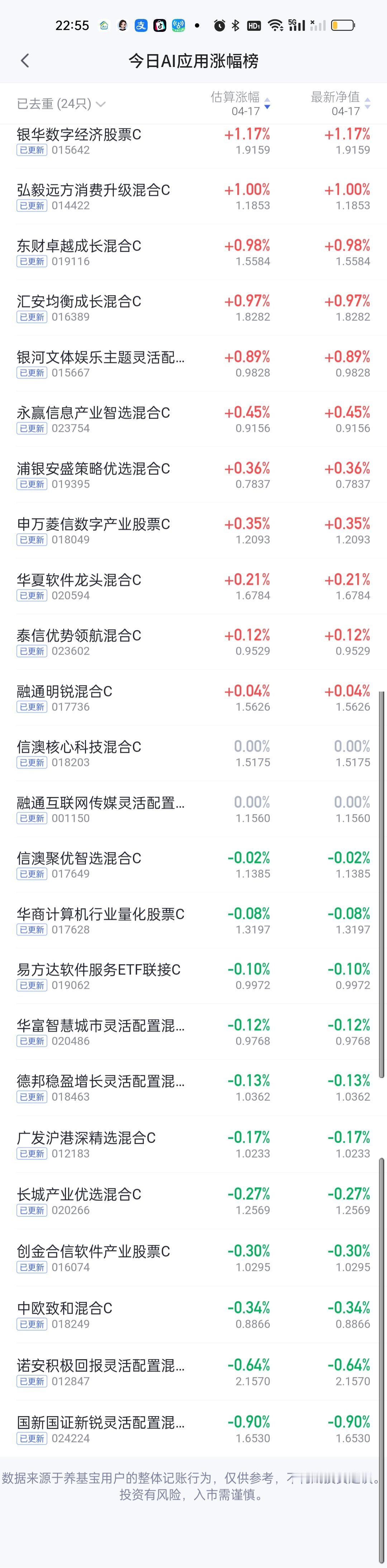Open 易方达软件服务ETF联接C fund

pos(193,976)
